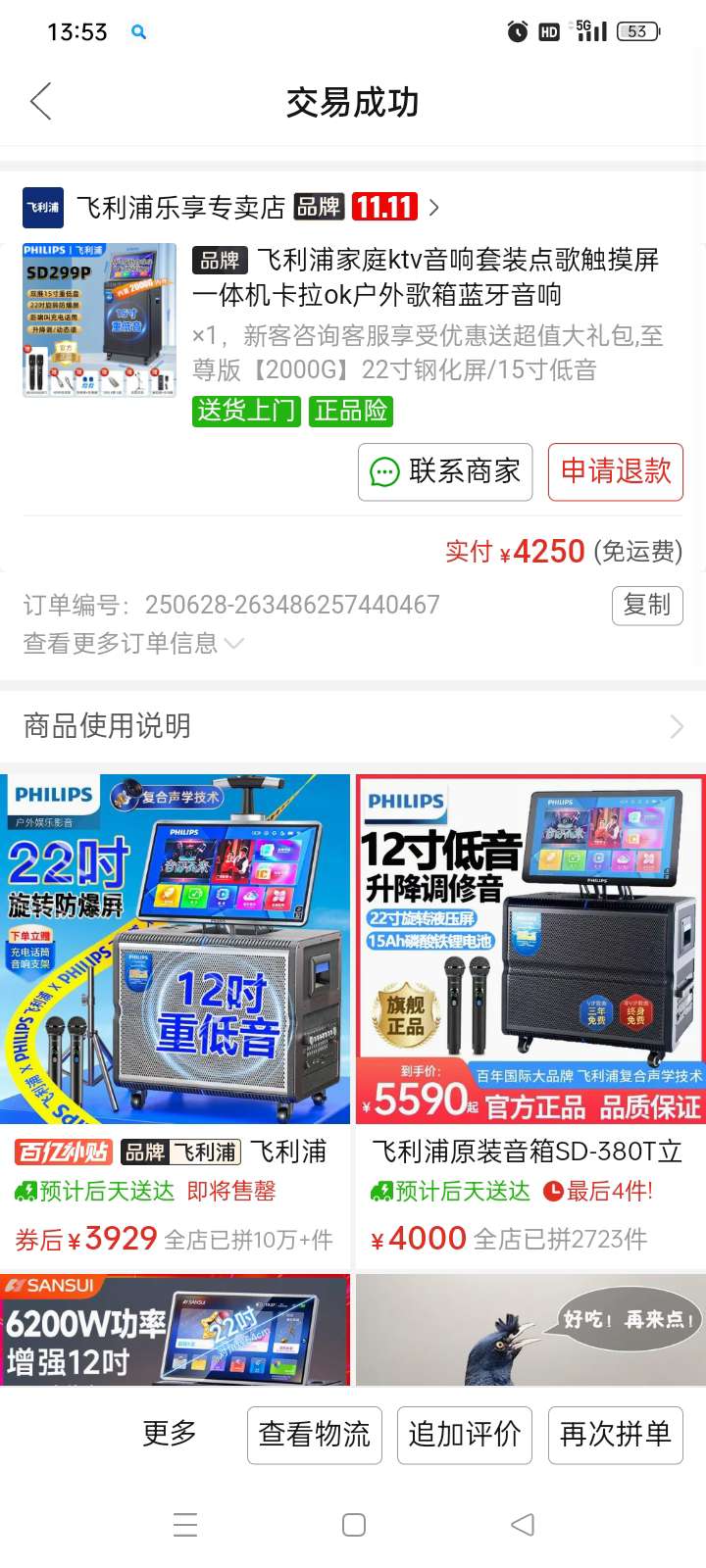Tap 再次拼单 to reorder
Screen dimensions: 706x1568
[x=615, y=1435]
